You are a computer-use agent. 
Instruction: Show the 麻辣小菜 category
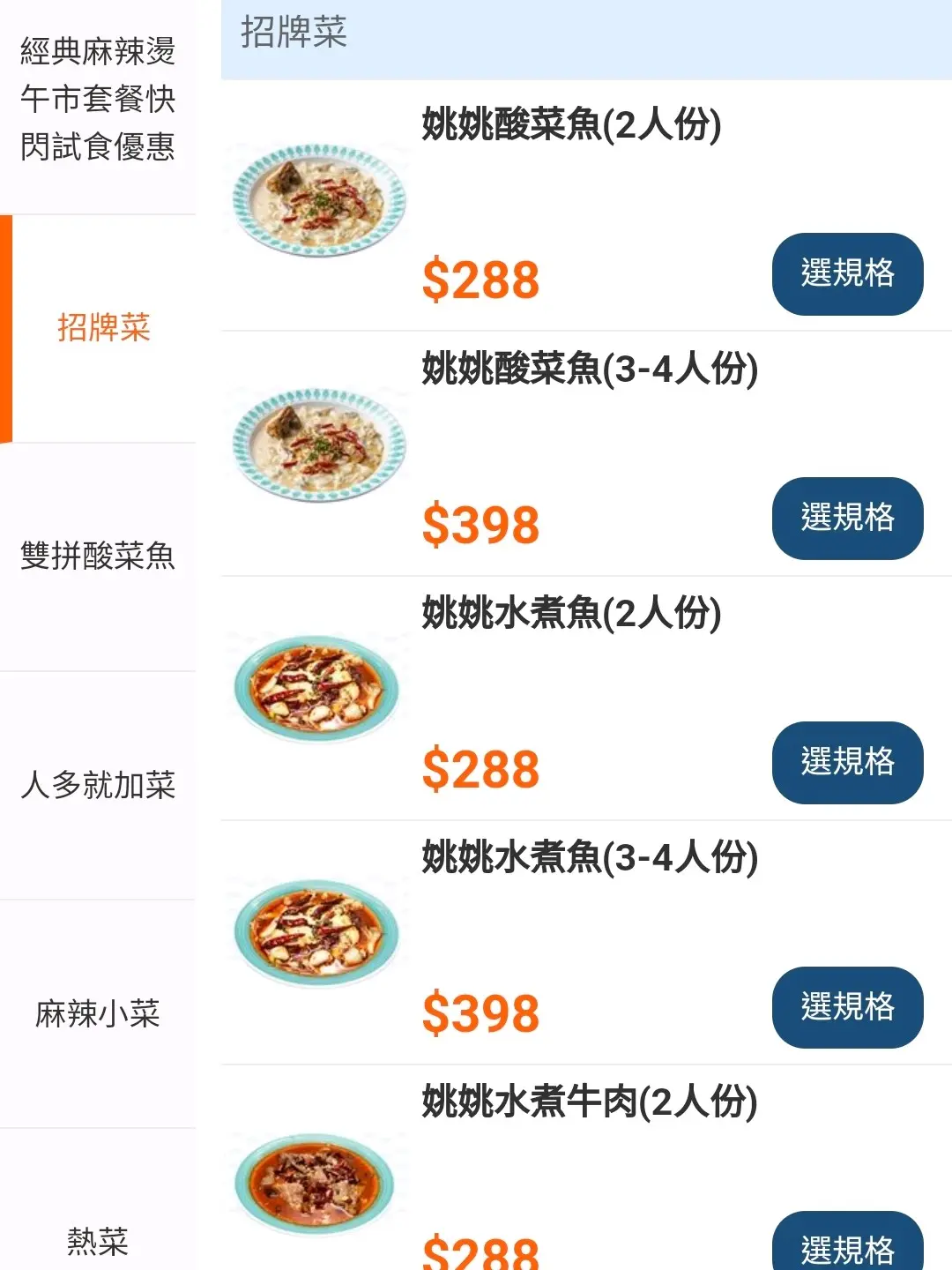[x=98, y=1013]
